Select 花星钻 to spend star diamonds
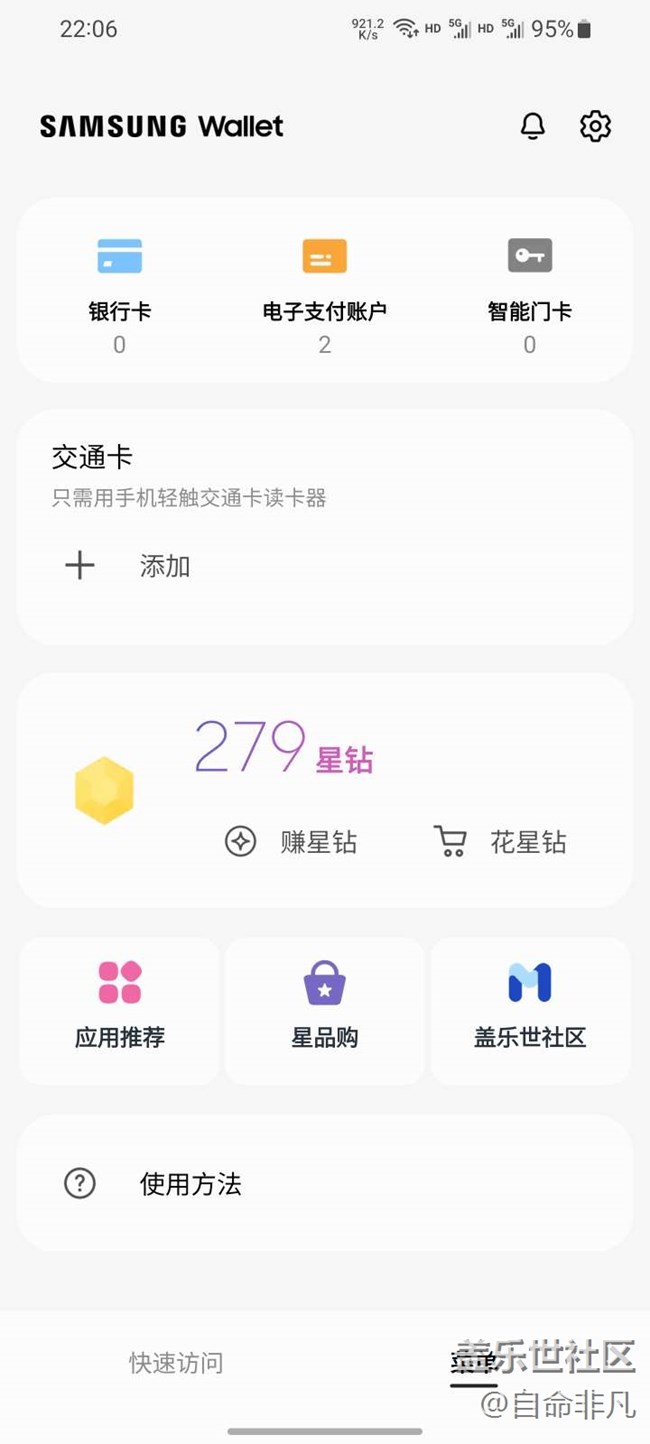Screen dimensions: 650x1444 tap(501, 842)
